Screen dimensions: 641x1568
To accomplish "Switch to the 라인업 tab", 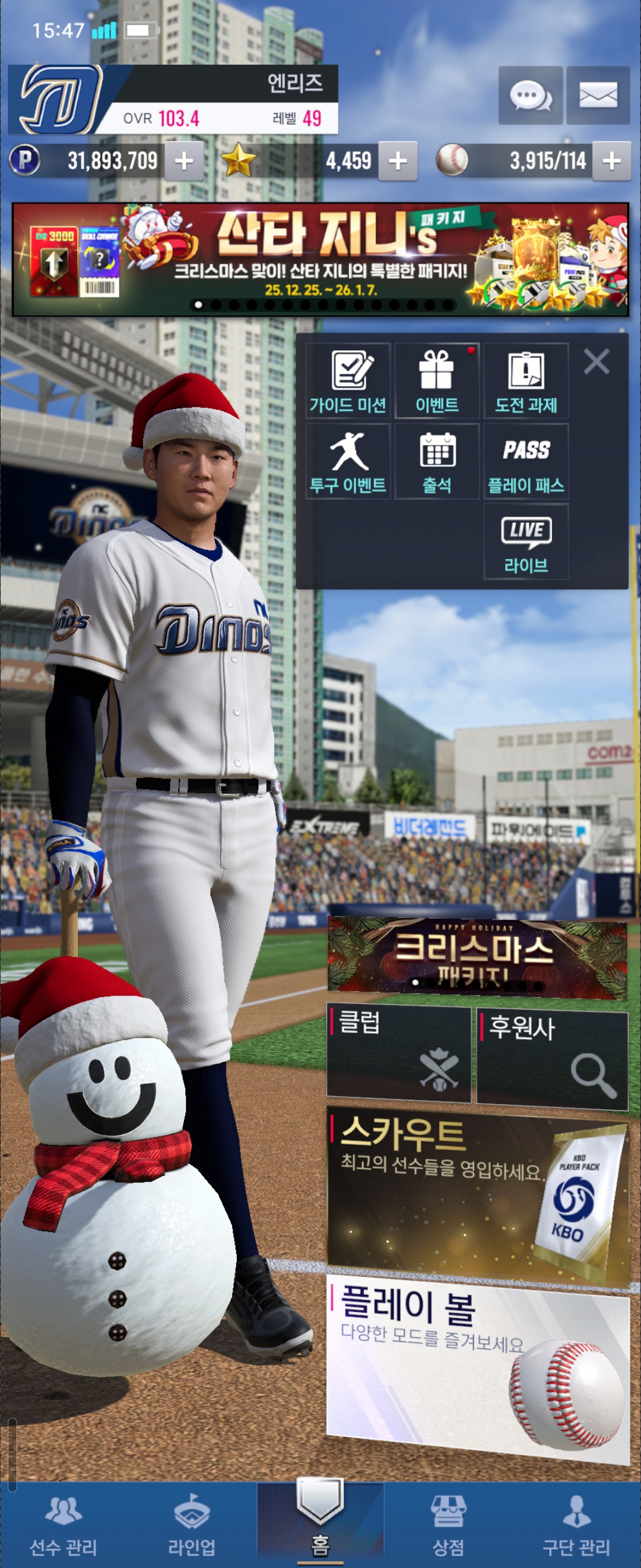I will coord(192,1524).
